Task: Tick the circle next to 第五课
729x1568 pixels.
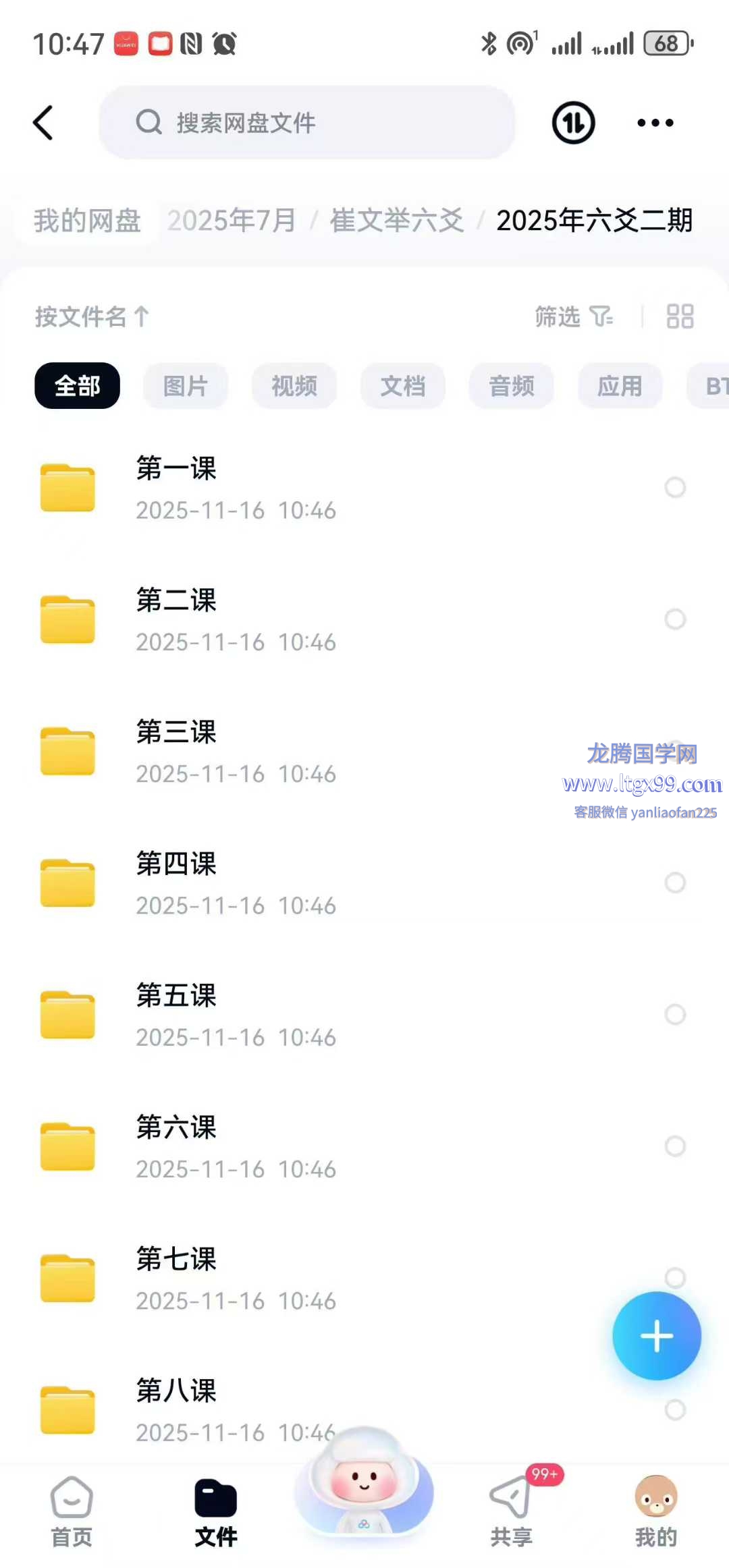Action: point(675,1015)
